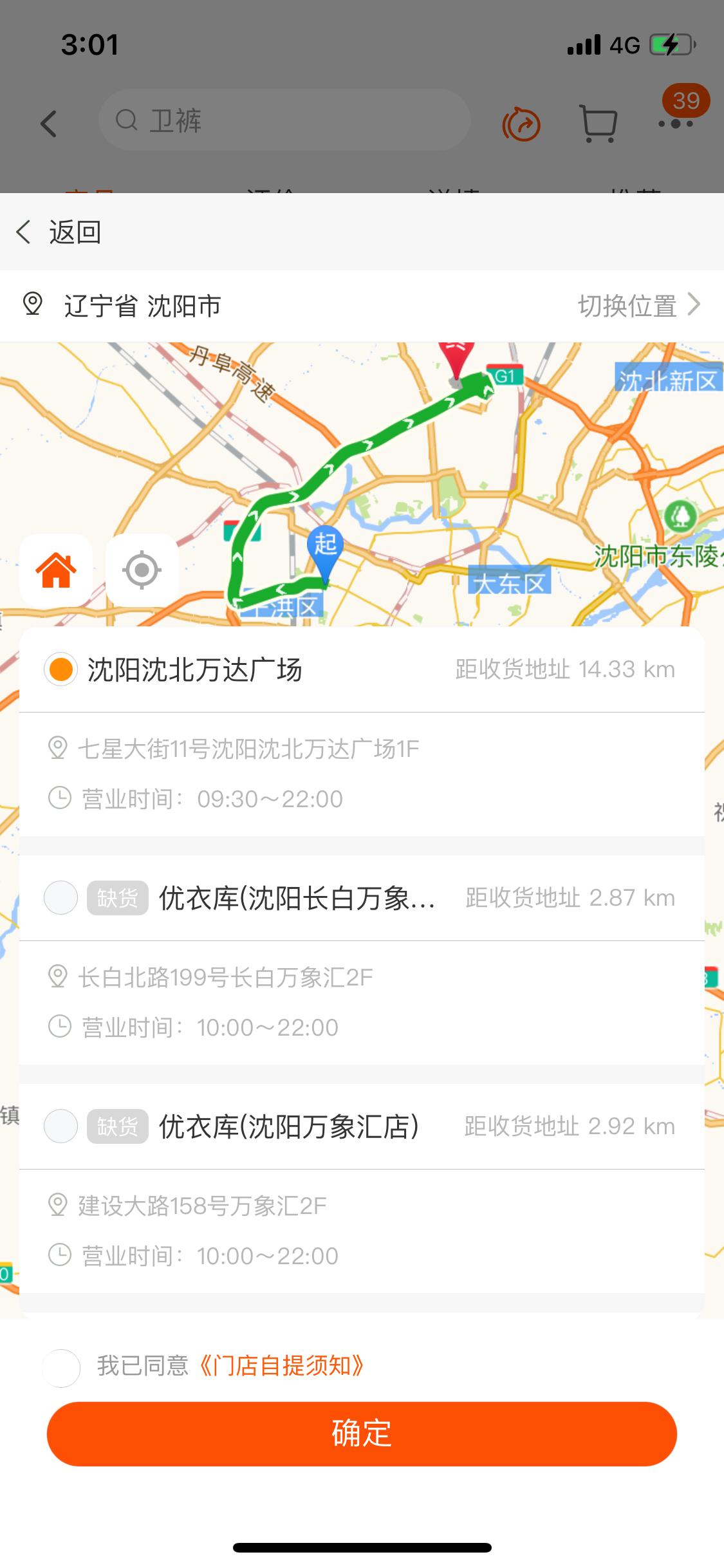Open the shopping cart
Image resolution: width=724 pixels, height=1568 pixels.
point(597,122)
